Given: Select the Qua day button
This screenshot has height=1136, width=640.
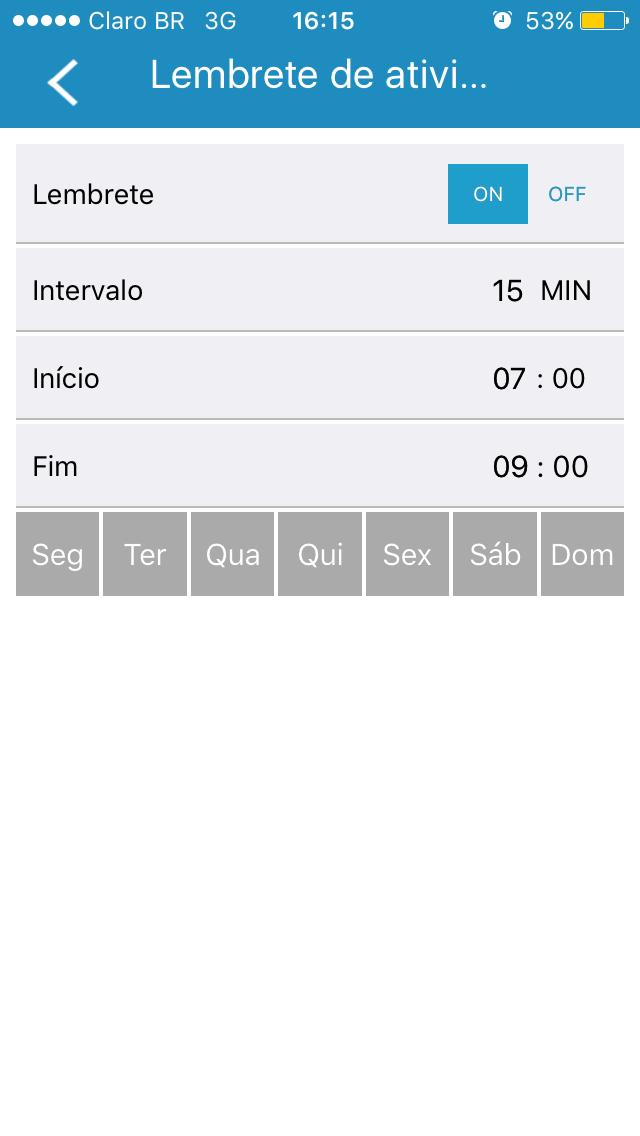Looking at the screenshot, I should (x=233, y=554).
